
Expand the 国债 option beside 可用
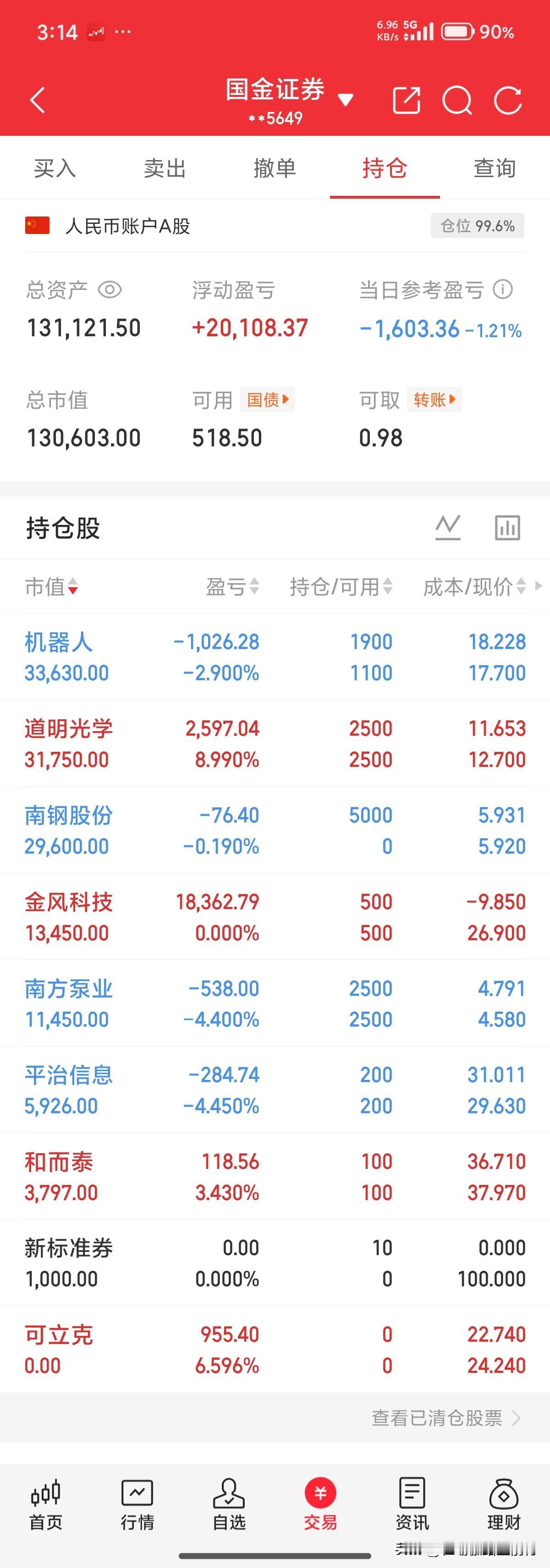pos(266,400)
